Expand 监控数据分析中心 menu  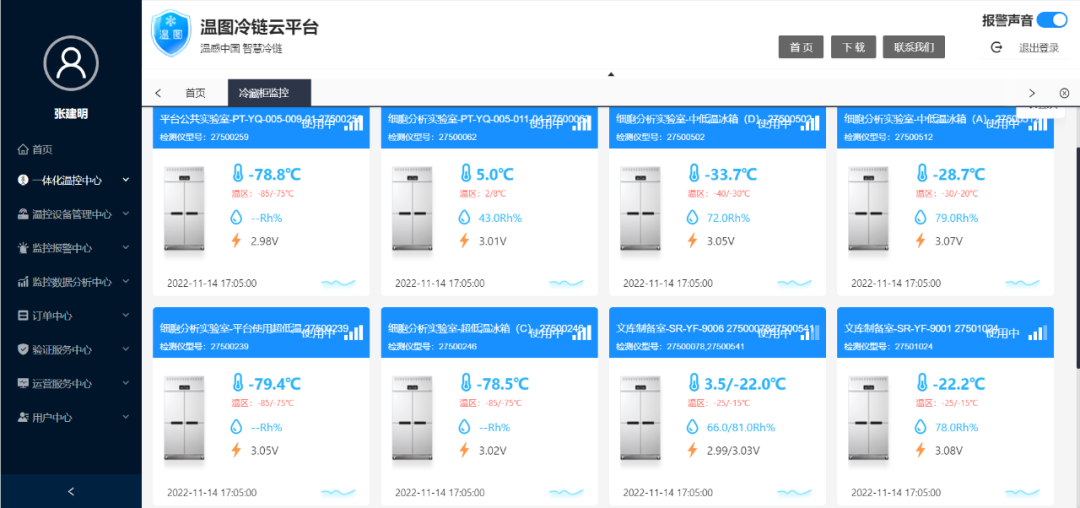point(72,282)
